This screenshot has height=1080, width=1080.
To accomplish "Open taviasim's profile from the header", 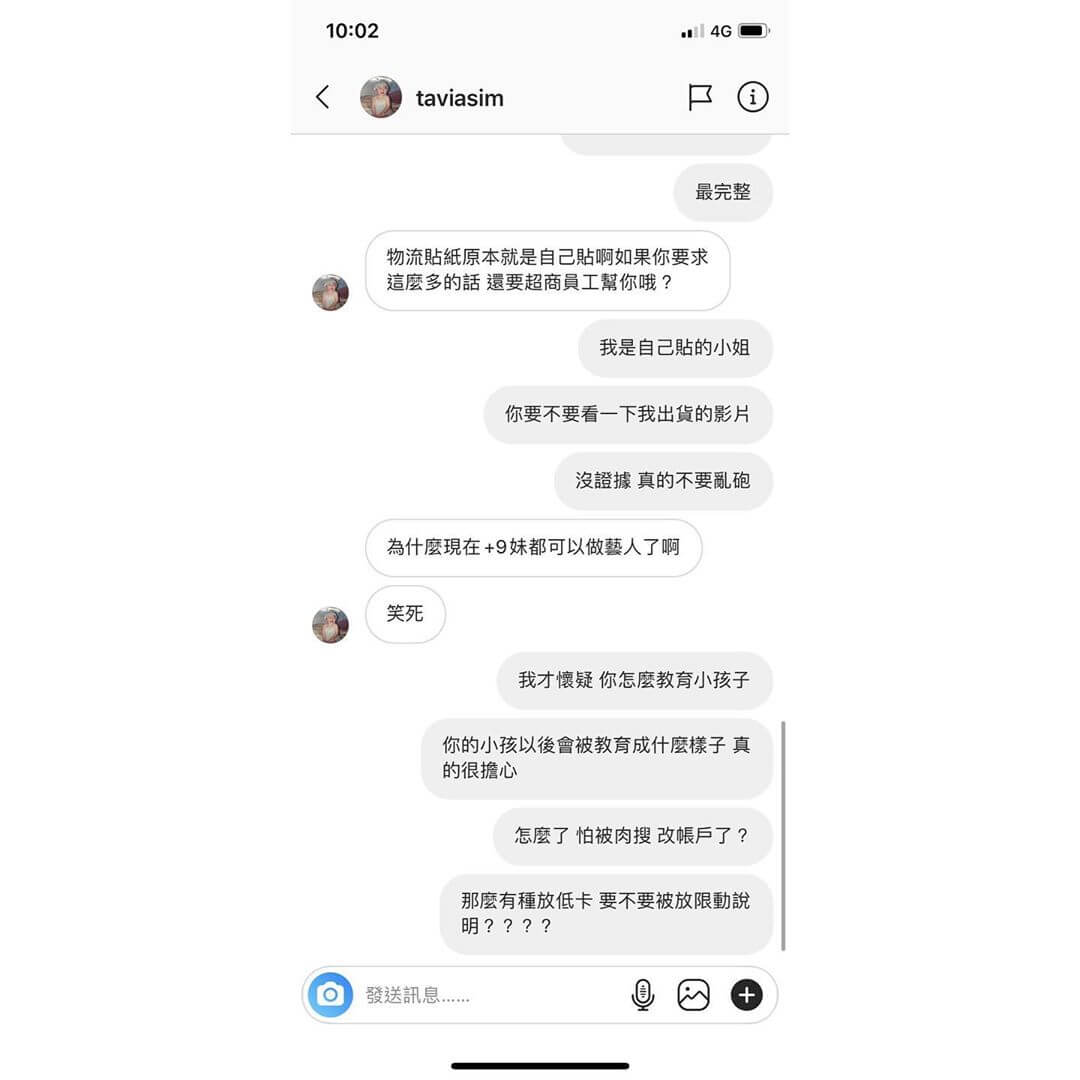I will pos(459,98).
